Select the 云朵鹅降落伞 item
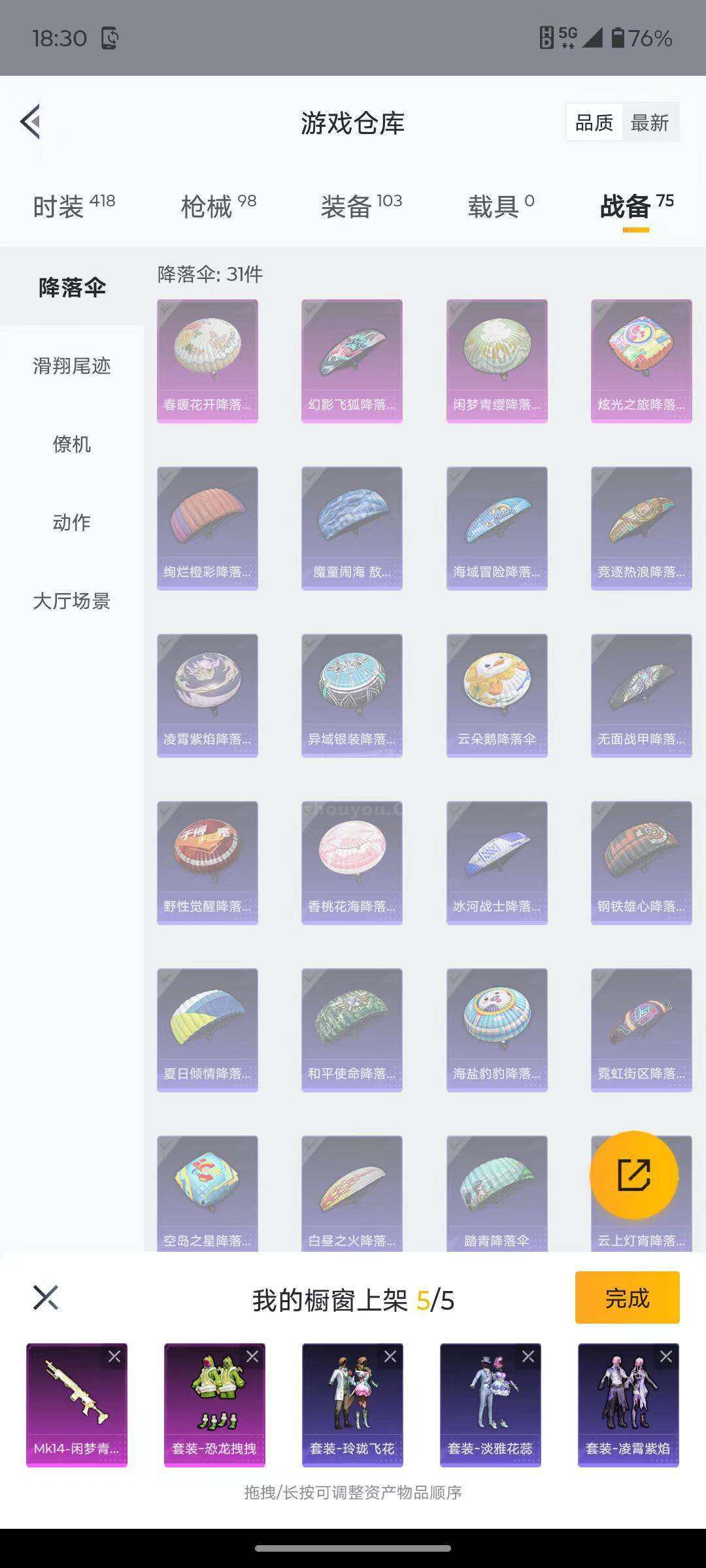 pos(497,695)
